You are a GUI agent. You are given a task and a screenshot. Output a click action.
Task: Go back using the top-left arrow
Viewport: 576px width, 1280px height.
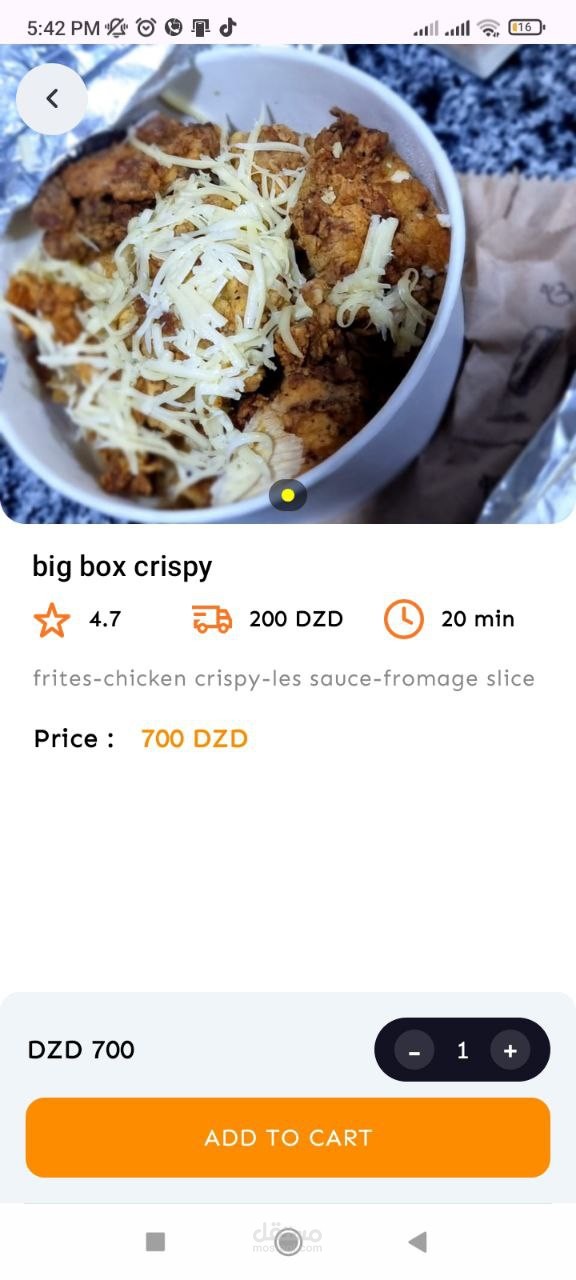tap(52, 99)
